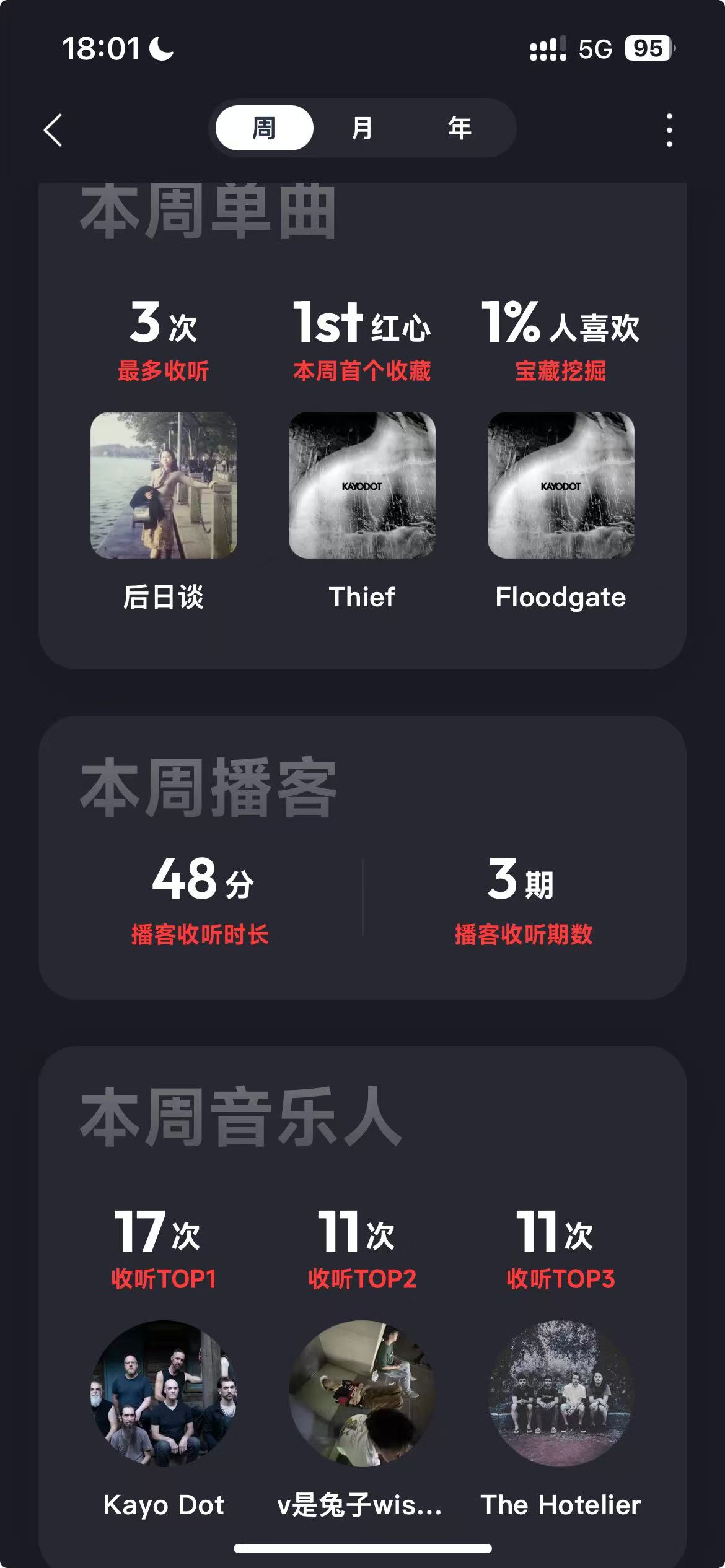This screenshot has height=1568, width=725.
Task: View artist The Hotelier
Action: pyautogui.click(x=560, y=1393)
